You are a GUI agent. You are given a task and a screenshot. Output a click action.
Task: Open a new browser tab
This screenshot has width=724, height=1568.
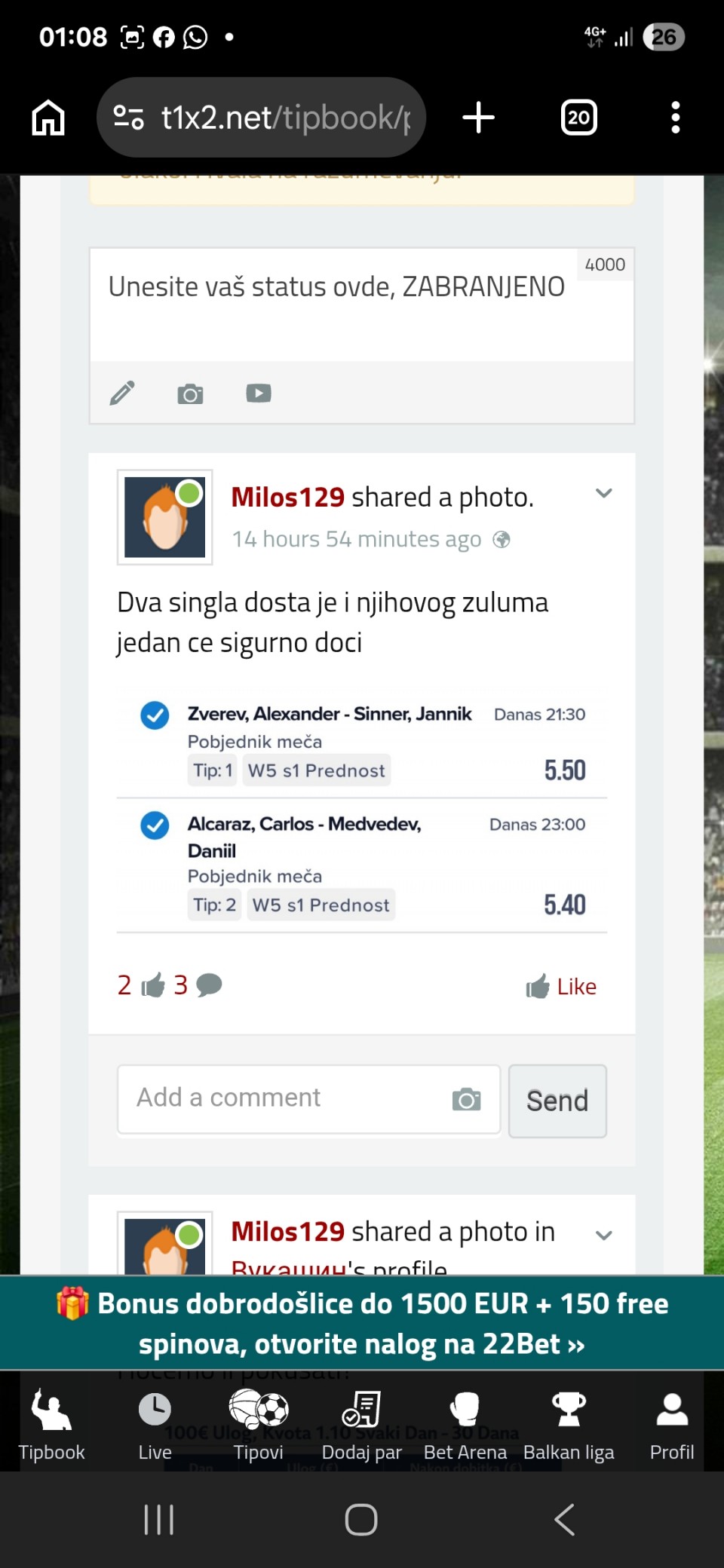tap(478, 118)
